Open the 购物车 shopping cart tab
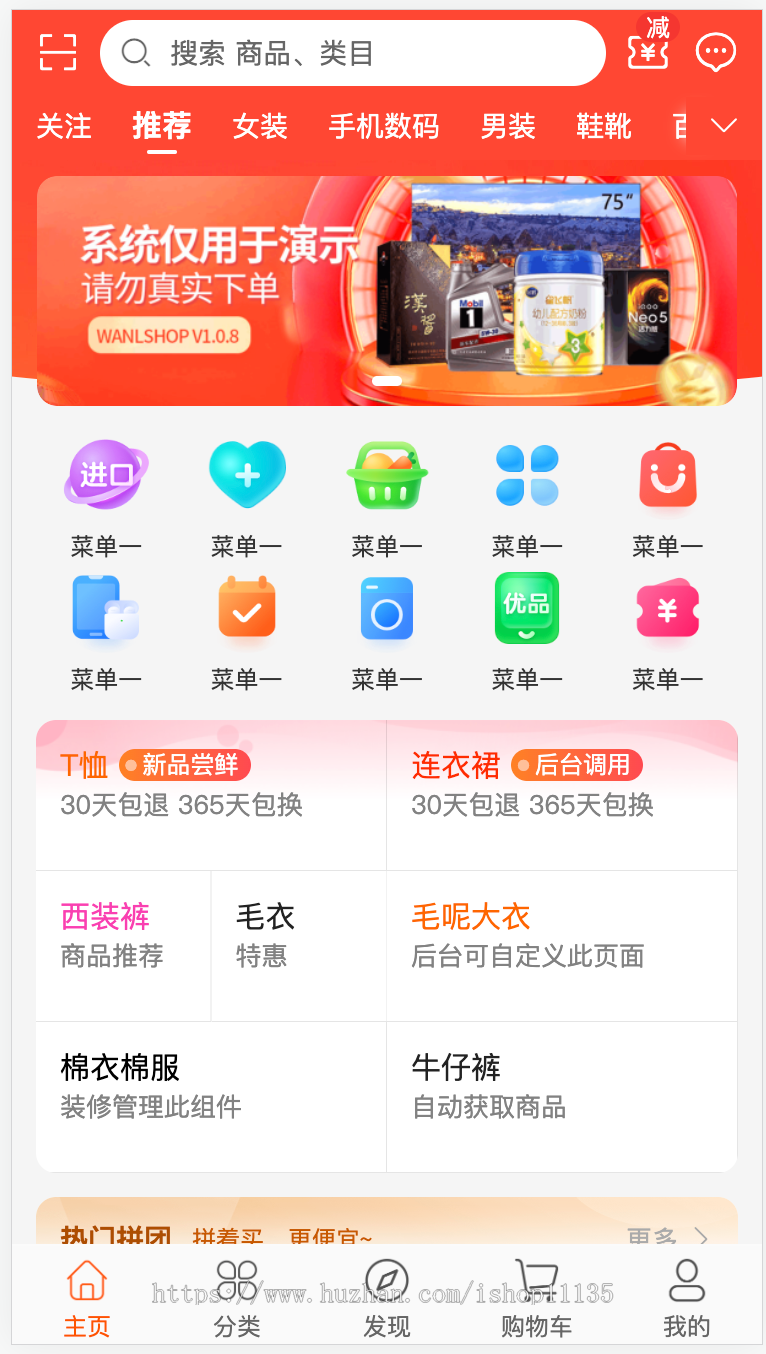The height and width of the screenshot is (1354, 766). point(536,1298)
